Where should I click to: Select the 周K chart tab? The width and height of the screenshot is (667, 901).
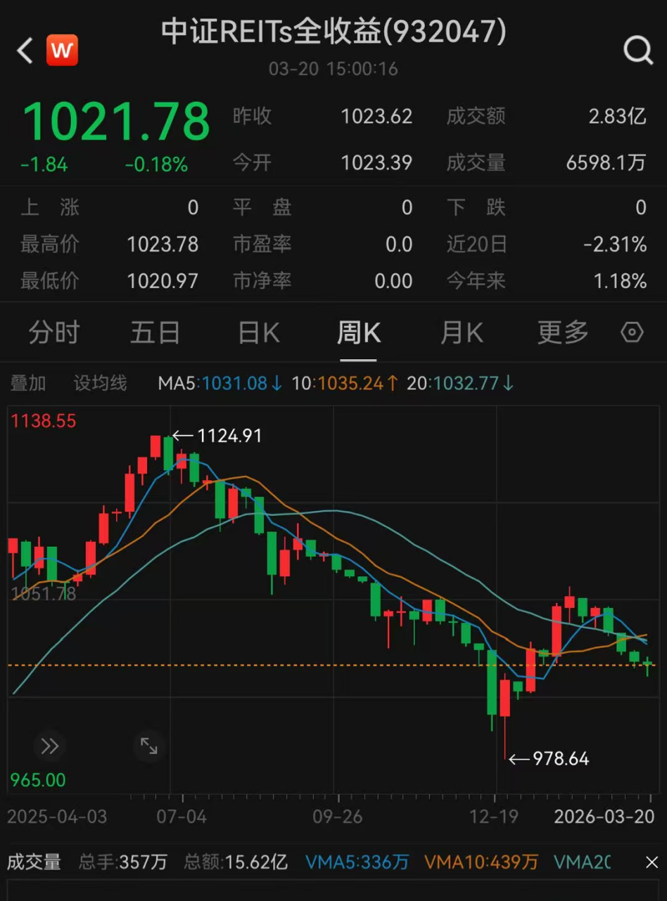[358, 332]
